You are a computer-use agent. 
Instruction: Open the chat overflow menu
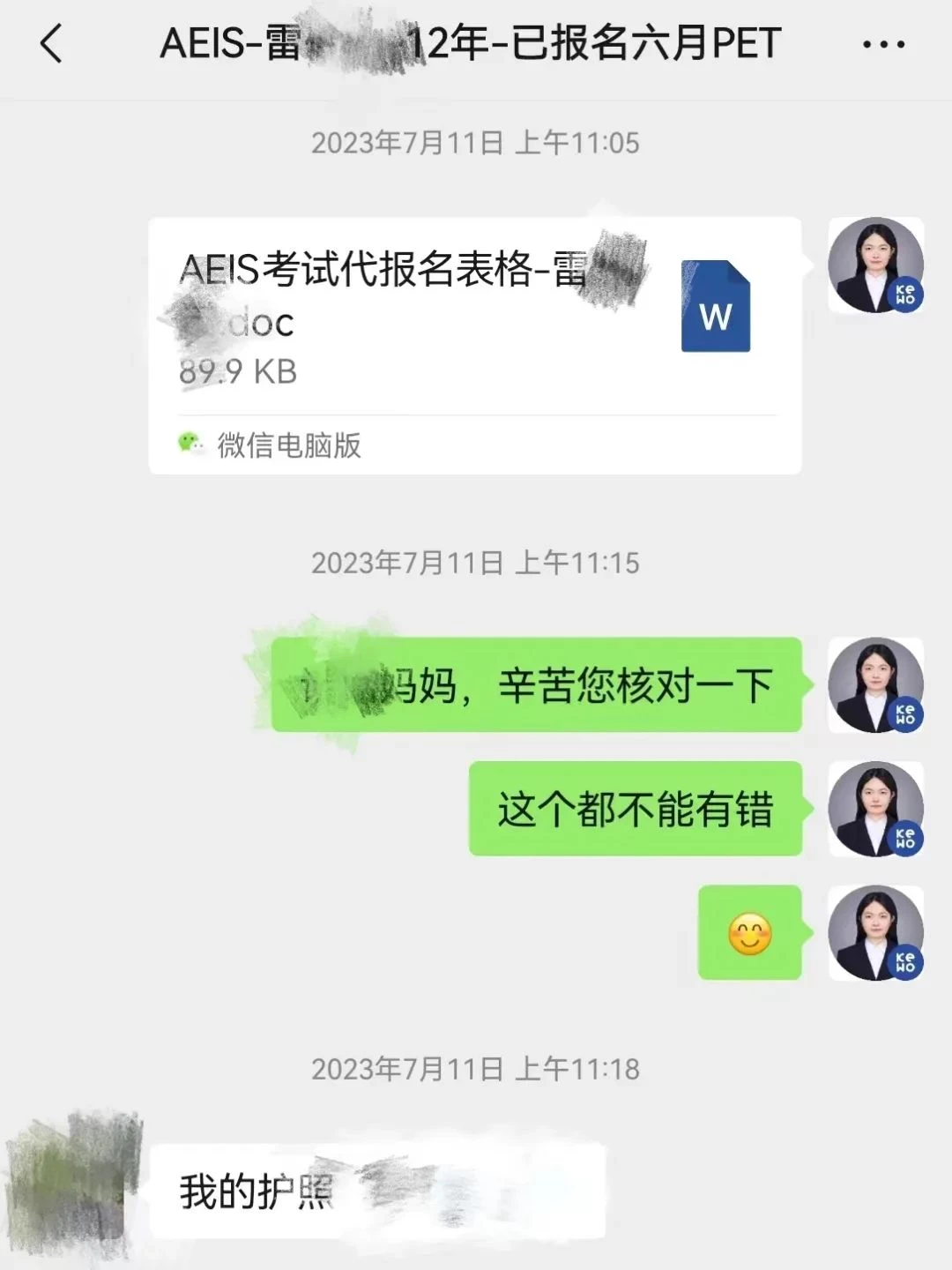tap(883, 44)
